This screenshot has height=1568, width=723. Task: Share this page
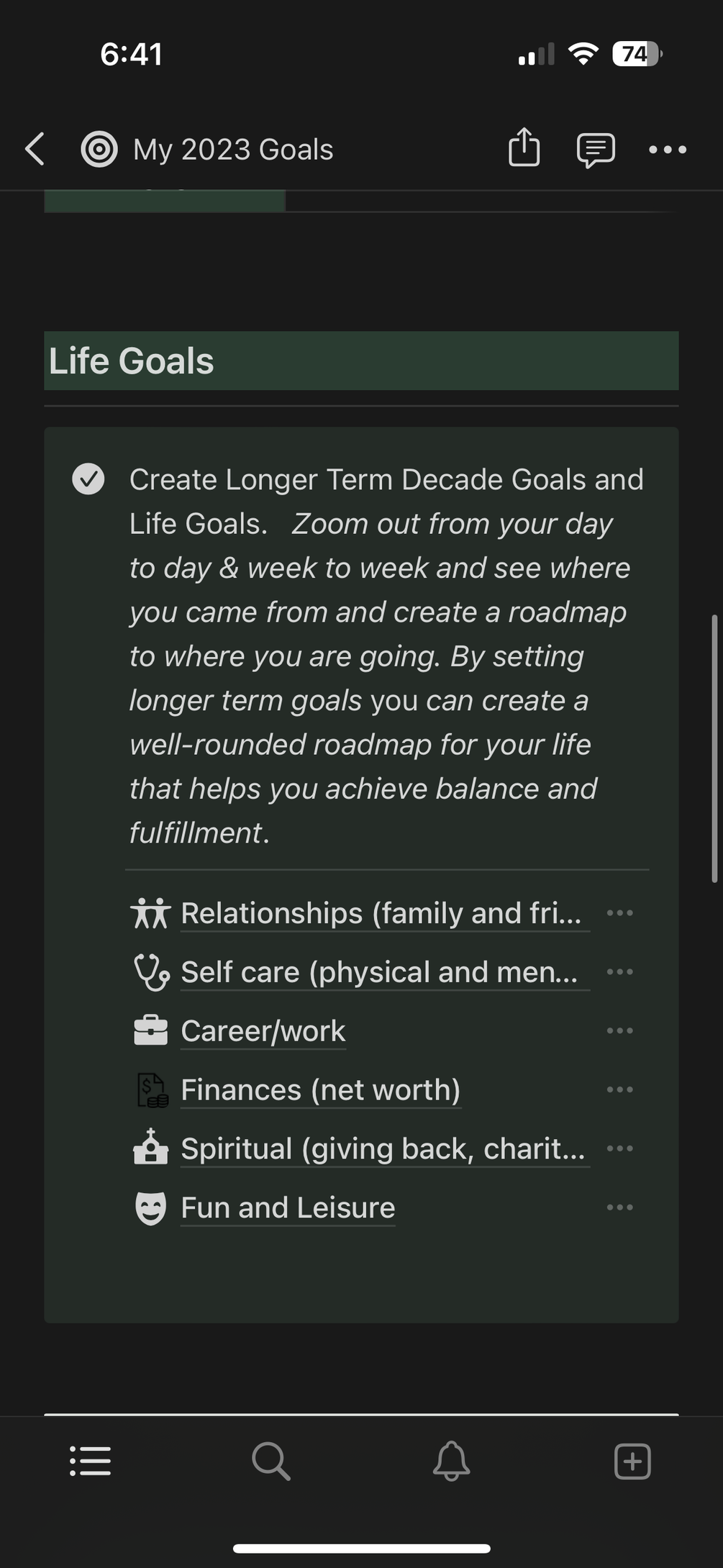pos(524,148)
